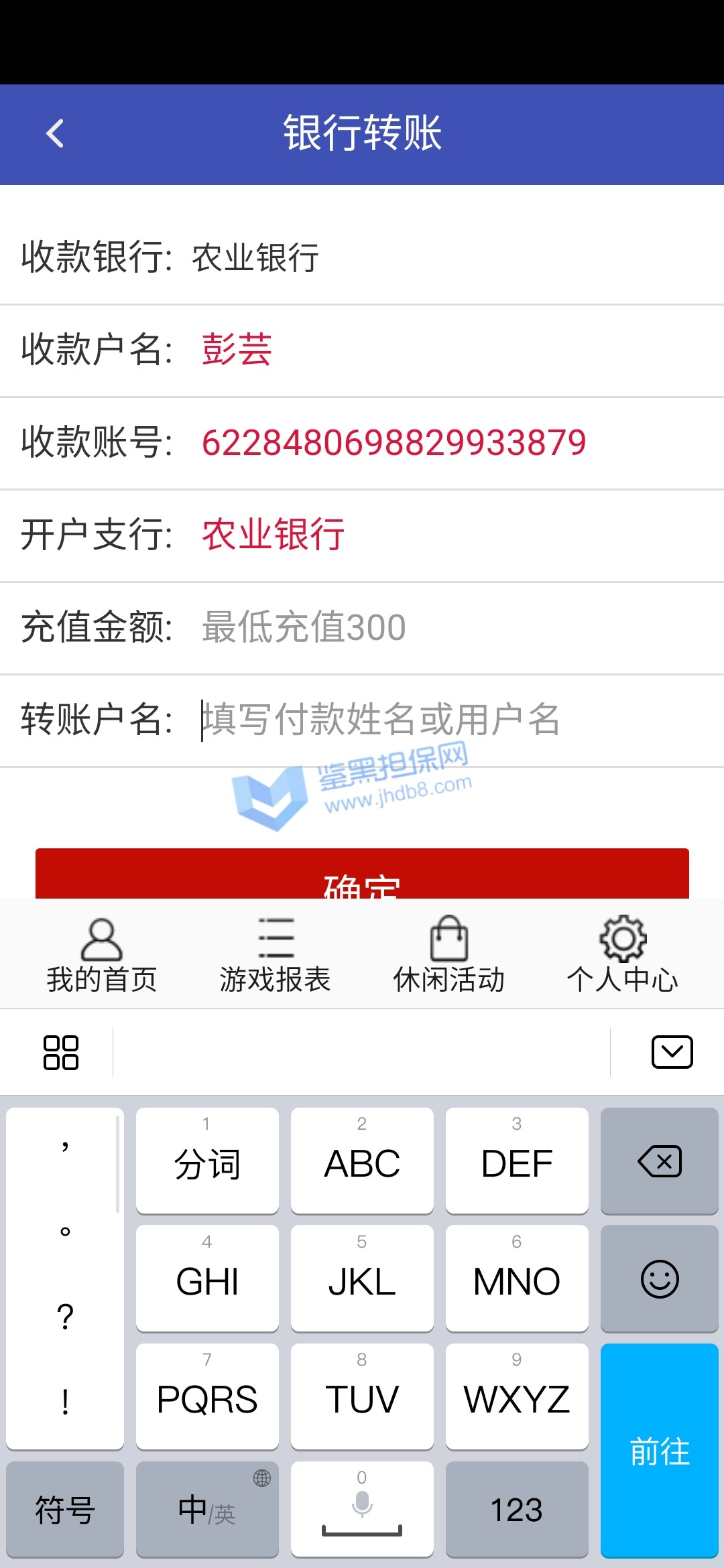Image resolution: width=724 pixels, height=1568 pixels.
Task: Go back from the 银行转账 page
Action: [55, 133]
